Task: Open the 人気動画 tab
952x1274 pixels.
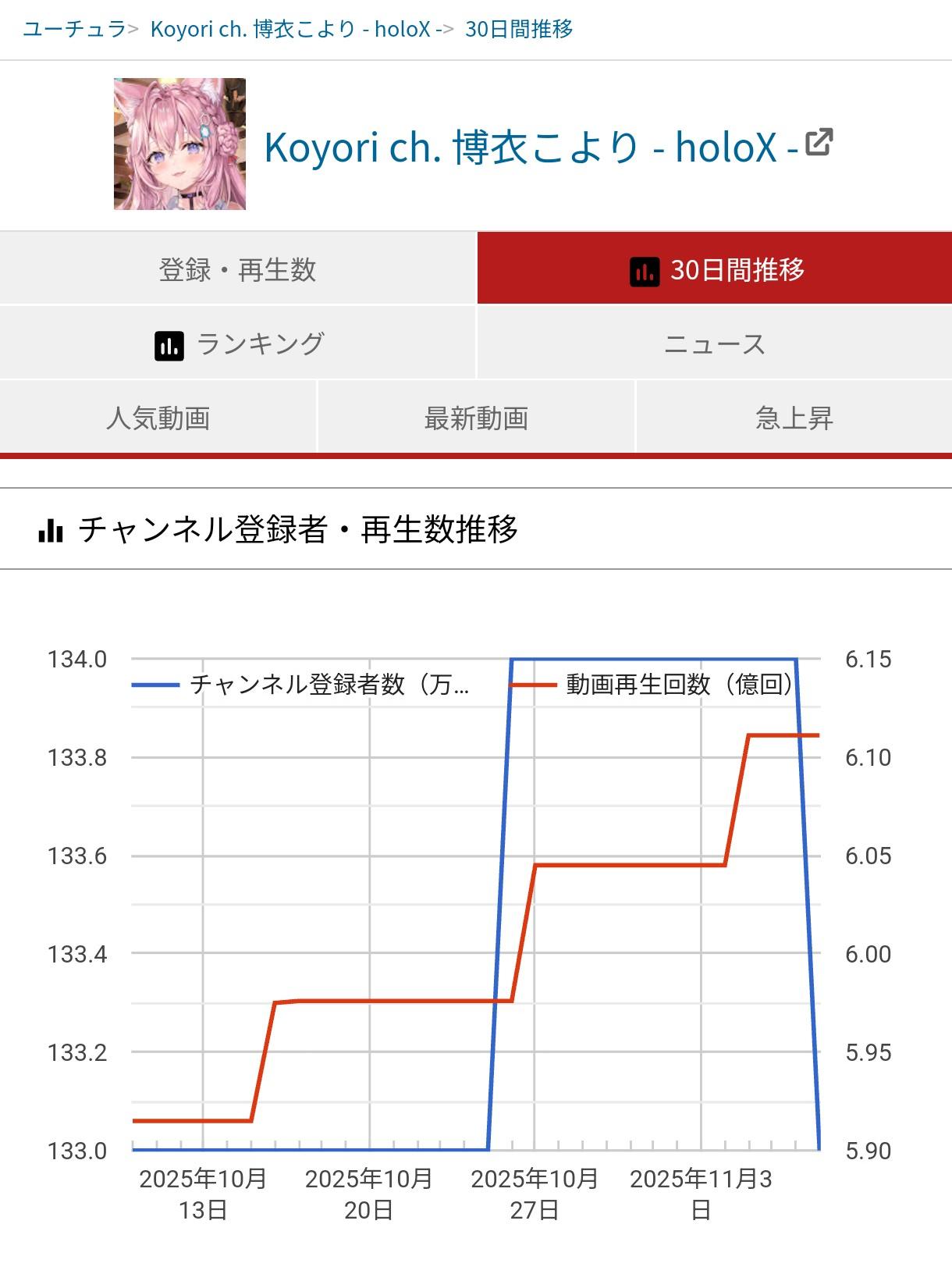Action: coord(158,418)
